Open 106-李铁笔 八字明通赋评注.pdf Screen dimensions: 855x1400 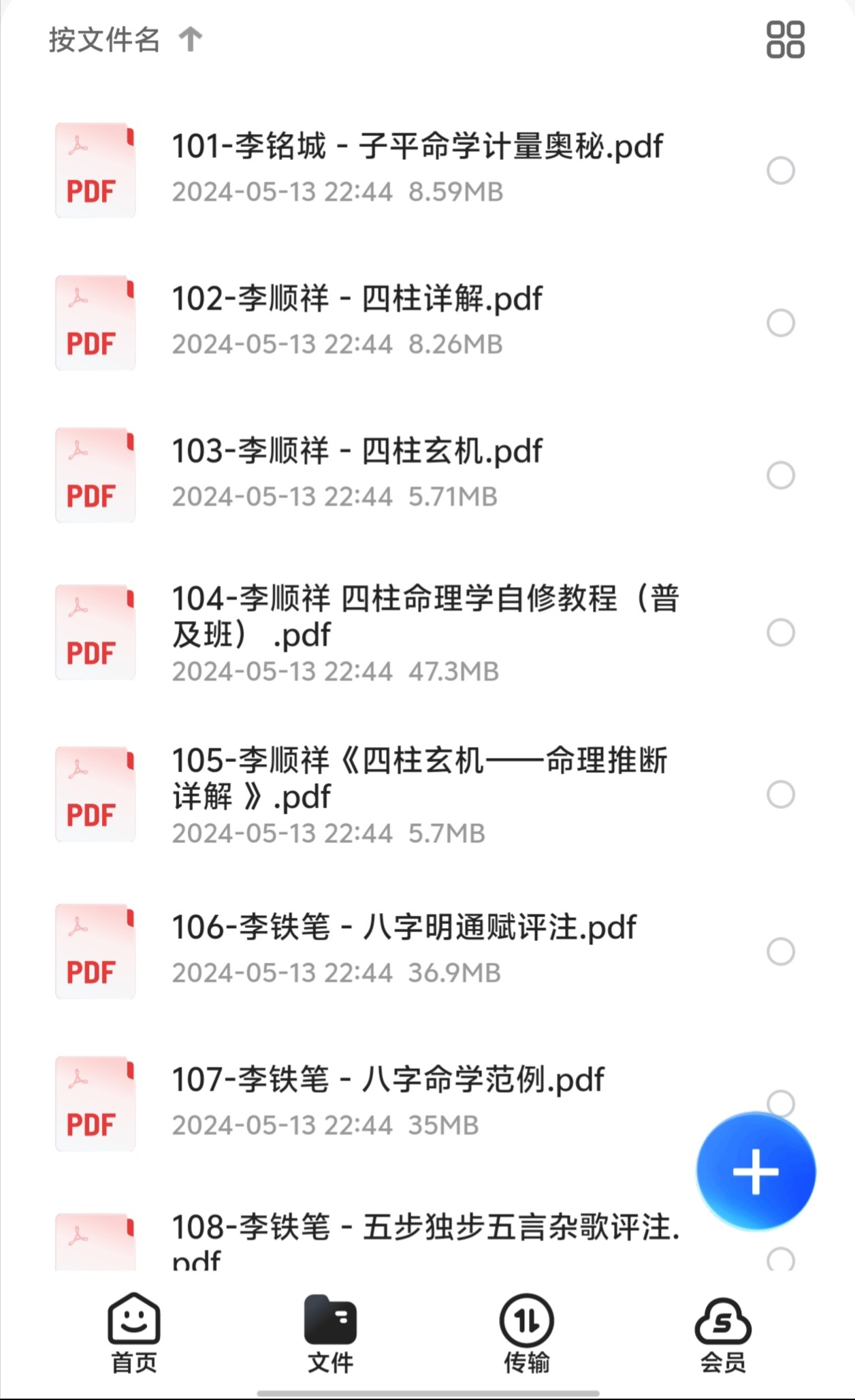tap(403, 928)
